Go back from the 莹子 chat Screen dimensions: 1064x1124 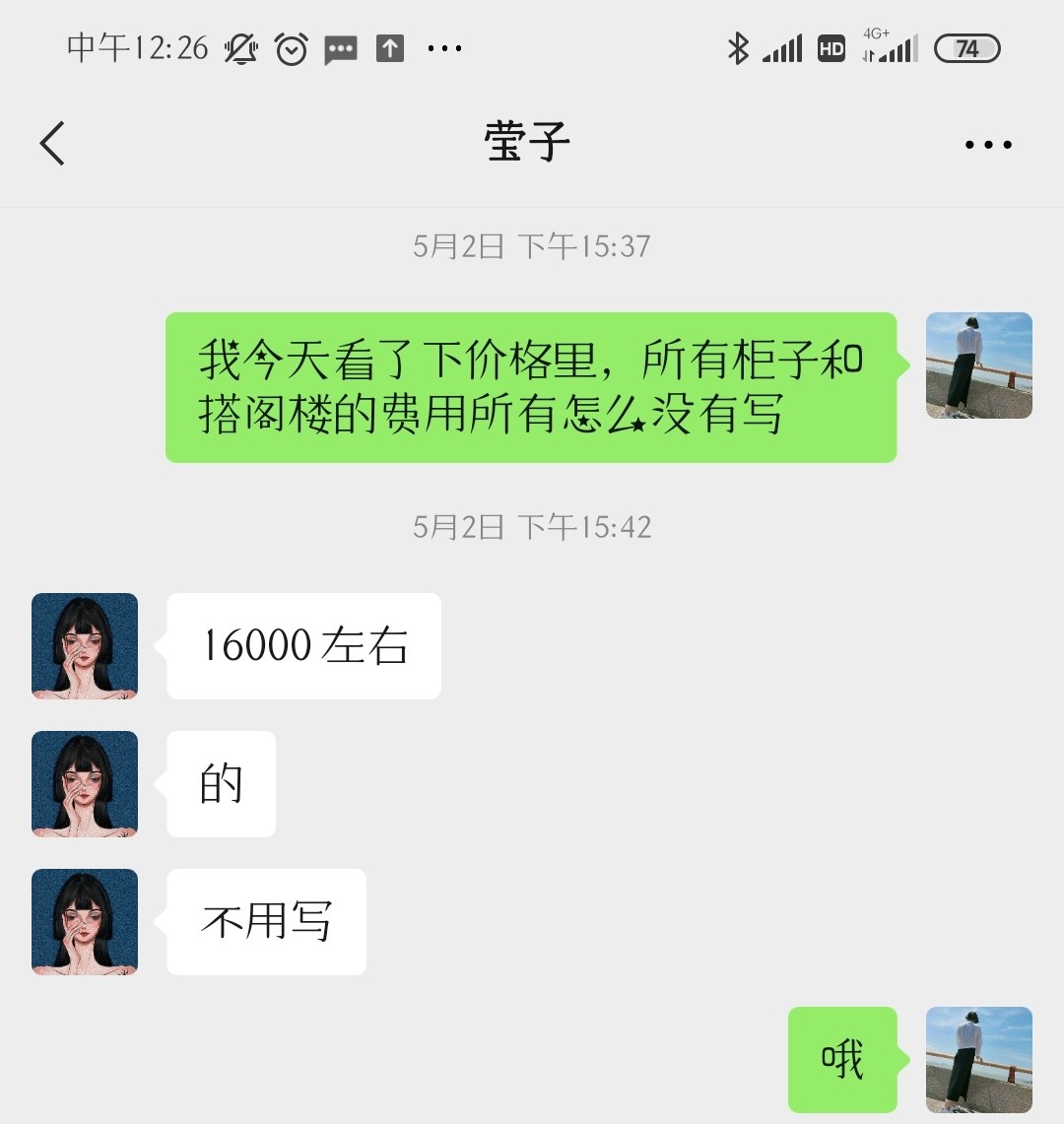(x=53, y=144)
